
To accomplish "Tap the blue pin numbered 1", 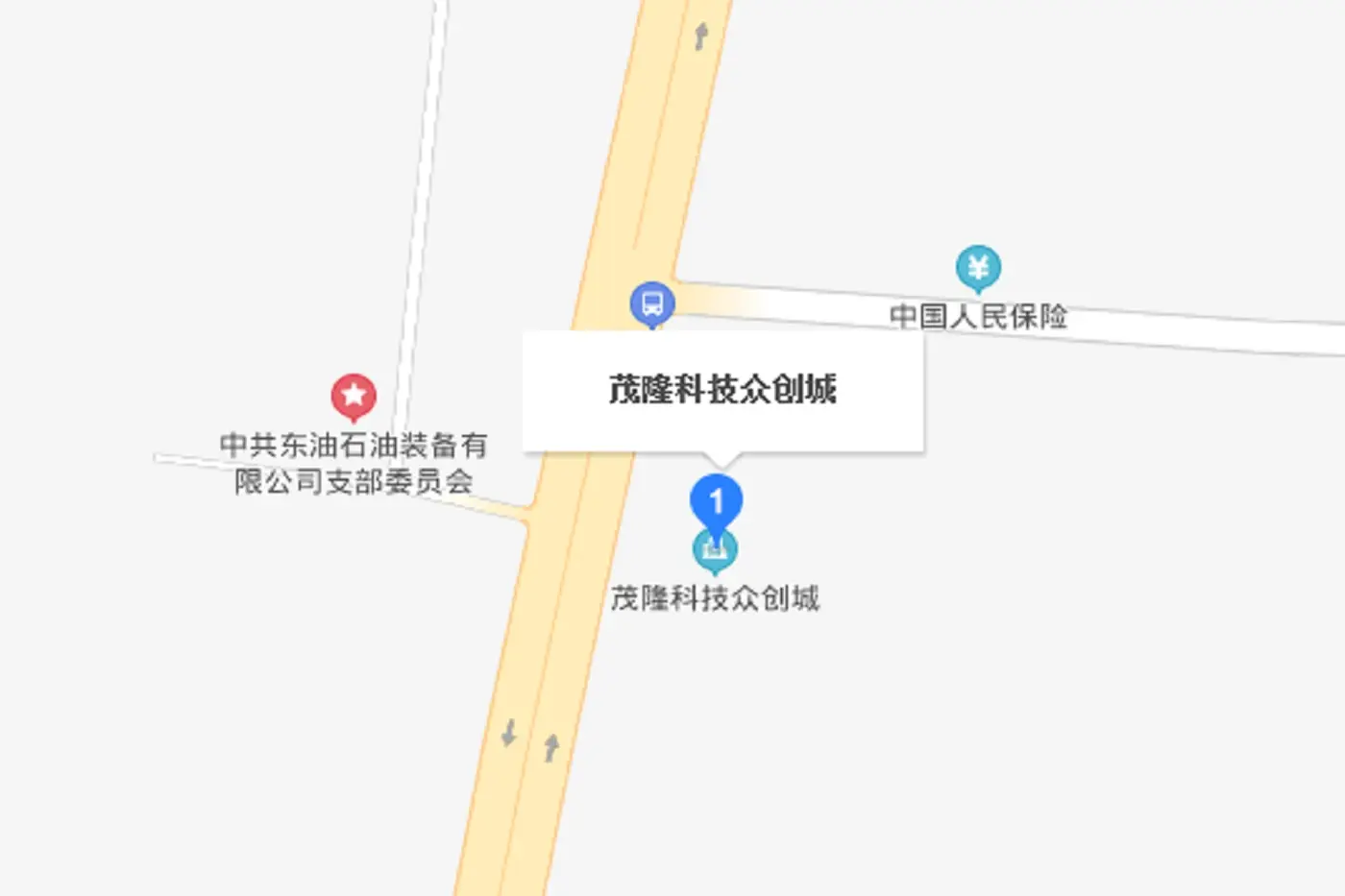I will point(716,502).
